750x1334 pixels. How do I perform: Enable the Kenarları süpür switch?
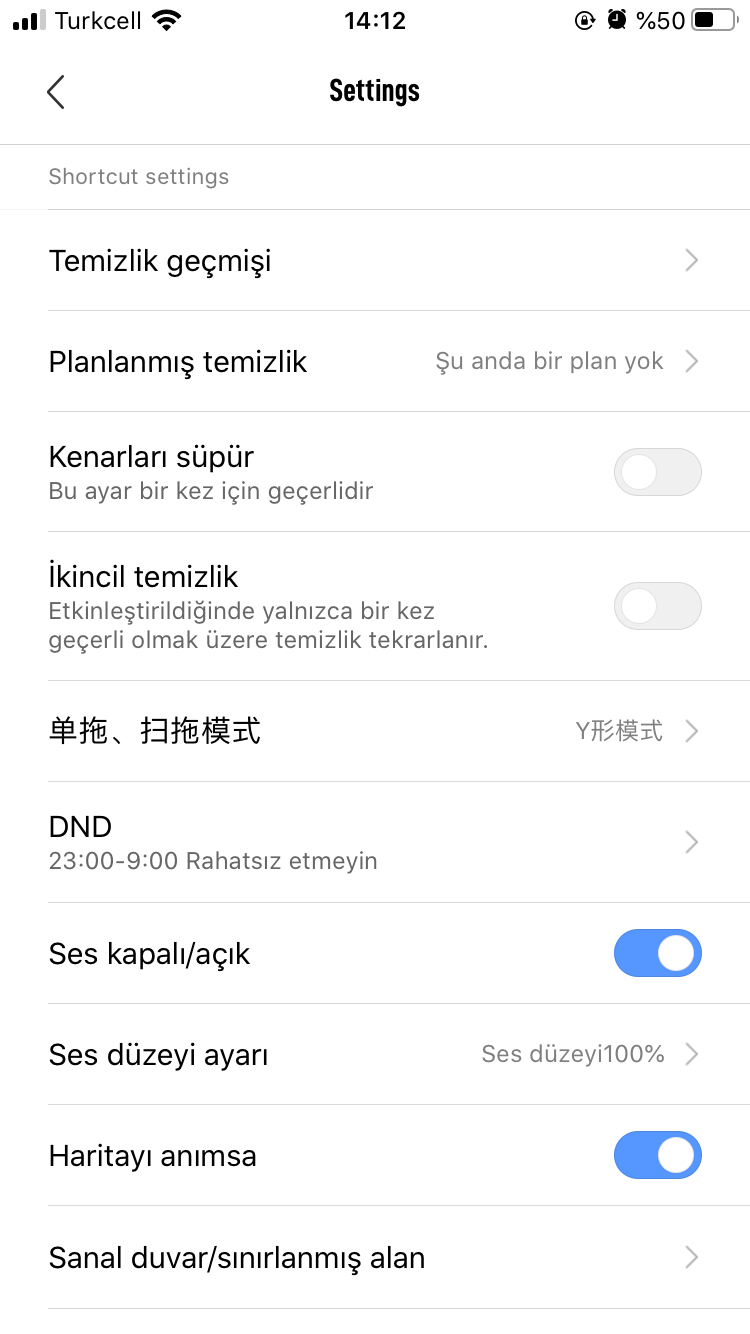point(657,472)
